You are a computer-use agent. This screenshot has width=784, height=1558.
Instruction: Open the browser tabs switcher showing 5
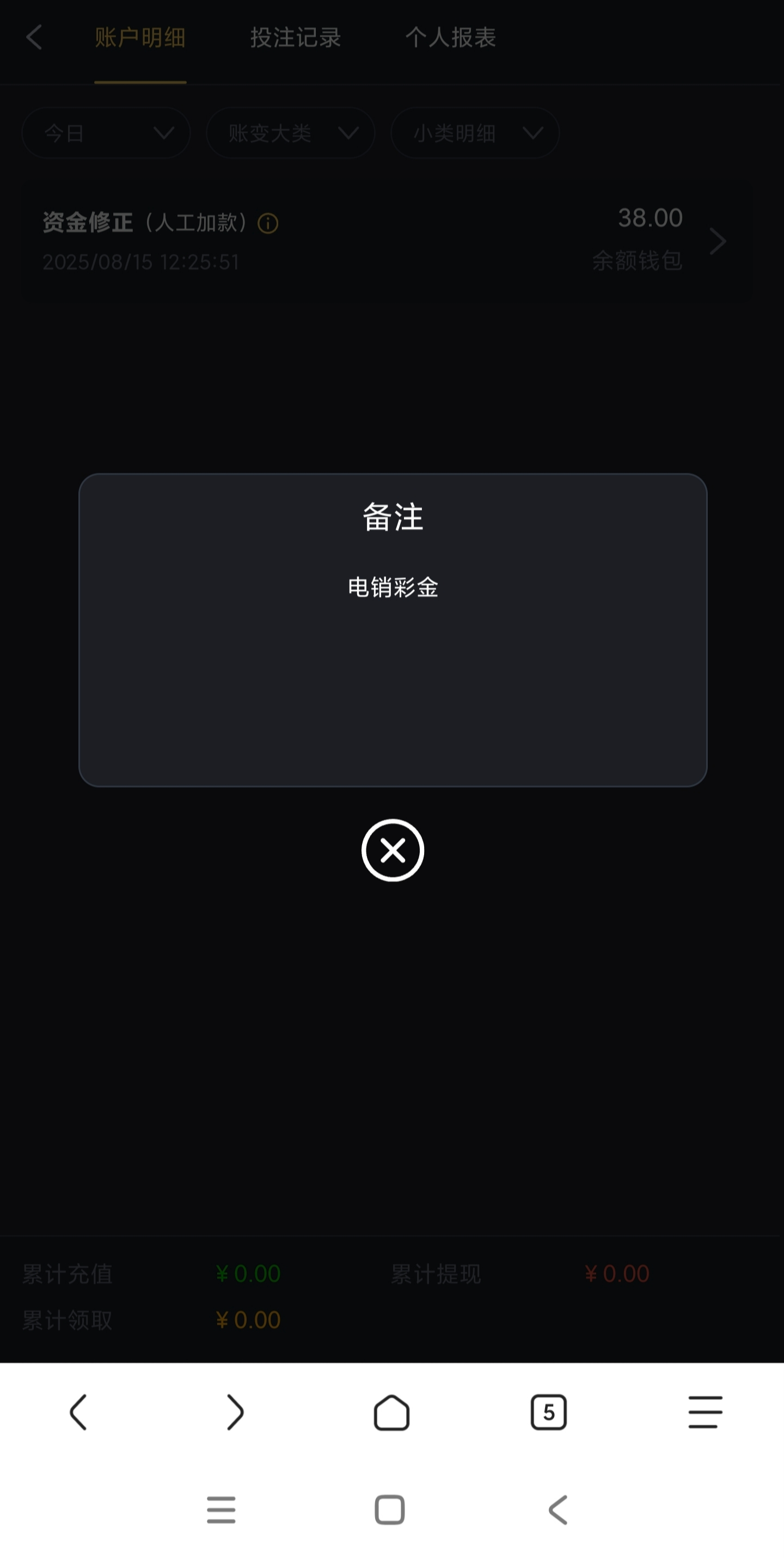click(548, 1412)
